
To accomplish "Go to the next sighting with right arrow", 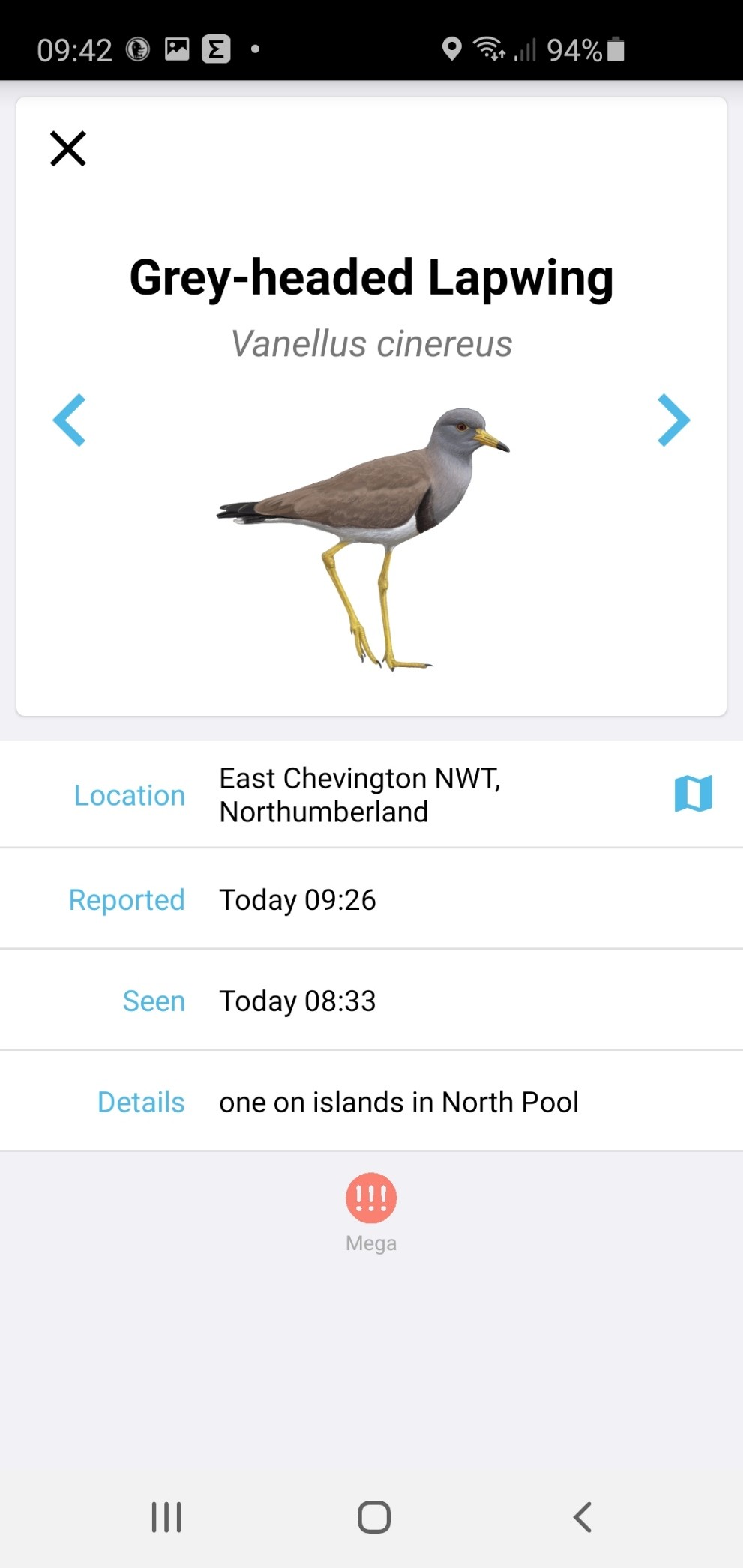I will pyautogui.click(x=673, y=420).
